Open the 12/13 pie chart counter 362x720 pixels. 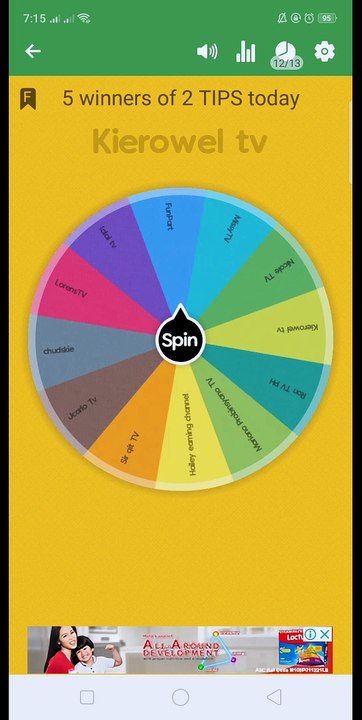tap(286, 55)
